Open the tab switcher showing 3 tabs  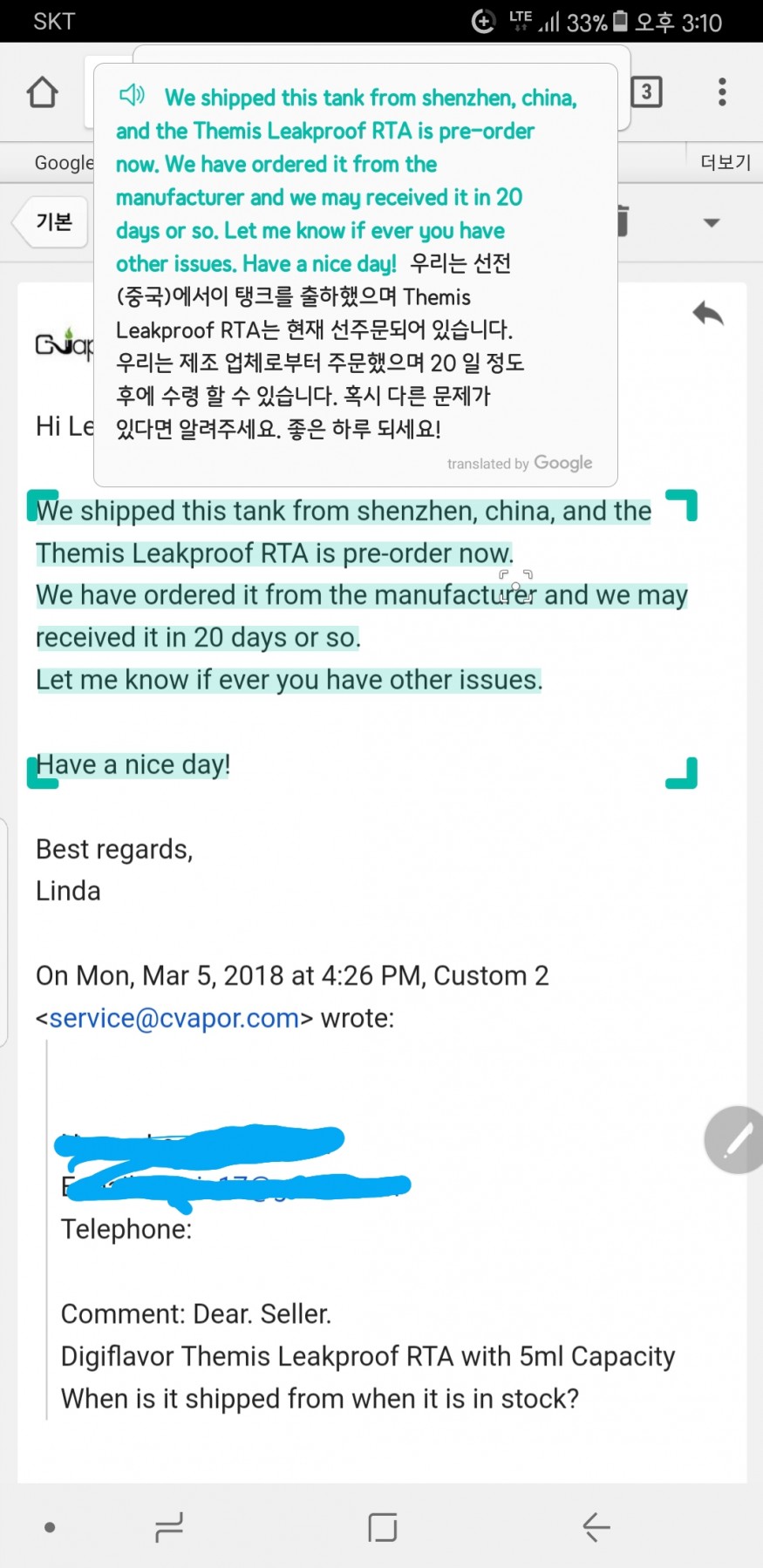tap(646, 92)
